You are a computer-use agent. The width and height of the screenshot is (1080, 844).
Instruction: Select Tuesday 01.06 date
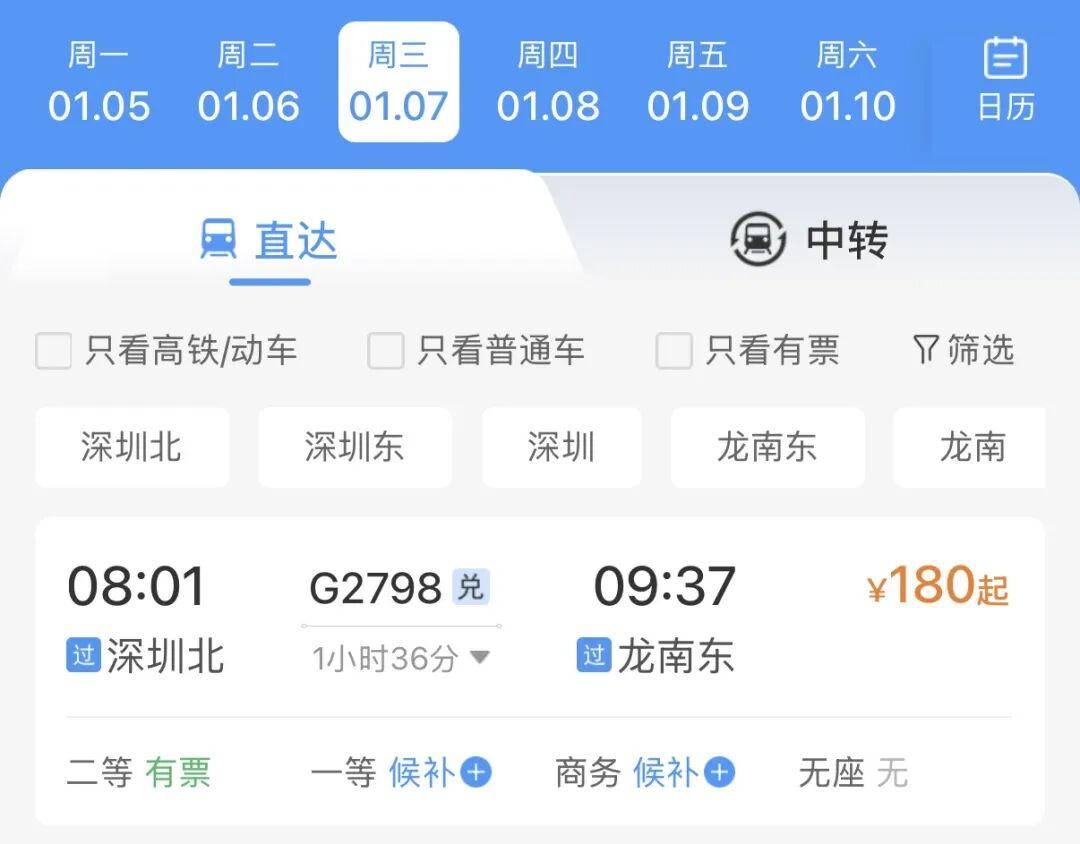(248, 83)
